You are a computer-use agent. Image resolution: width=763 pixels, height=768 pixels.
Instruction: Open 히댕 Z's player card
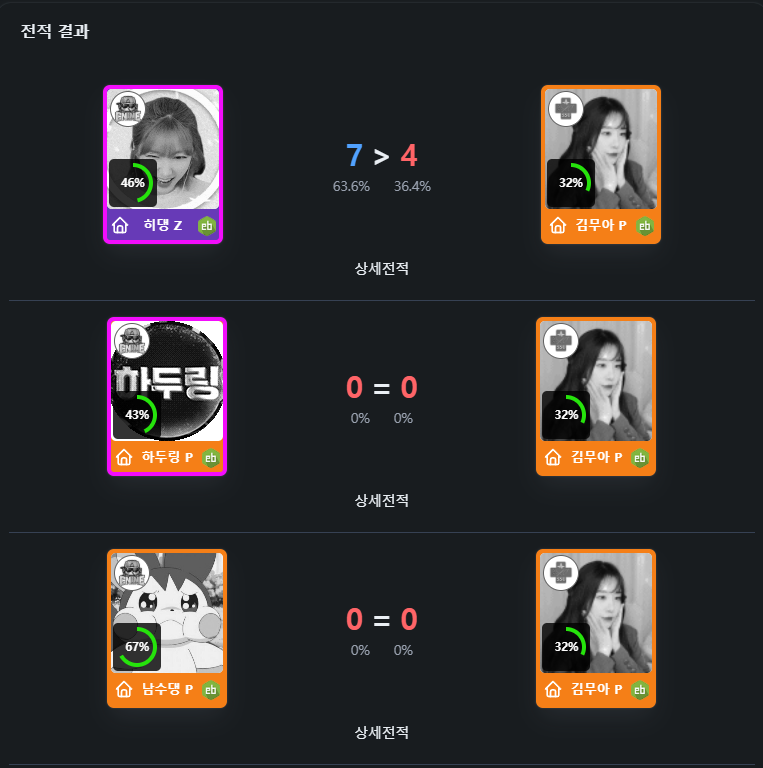[163, 150]
